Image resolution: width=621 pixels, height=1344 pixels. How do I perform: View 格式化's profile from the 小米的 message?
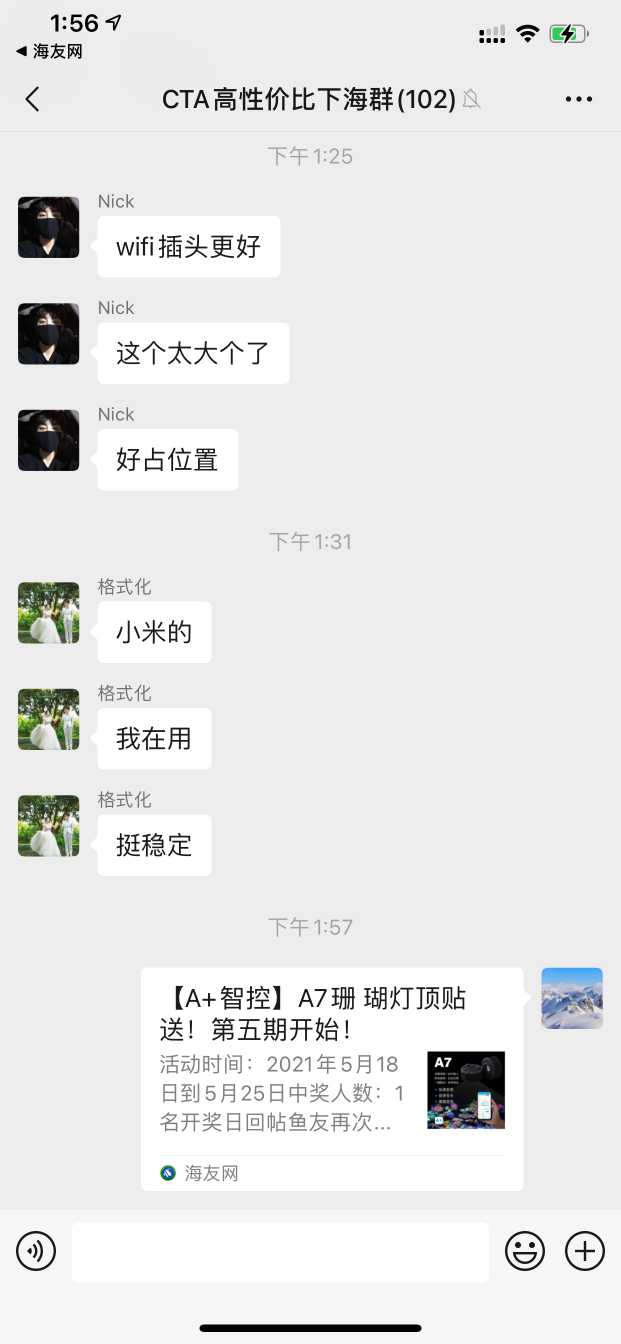pyautogui.click(x=49, y=613)
